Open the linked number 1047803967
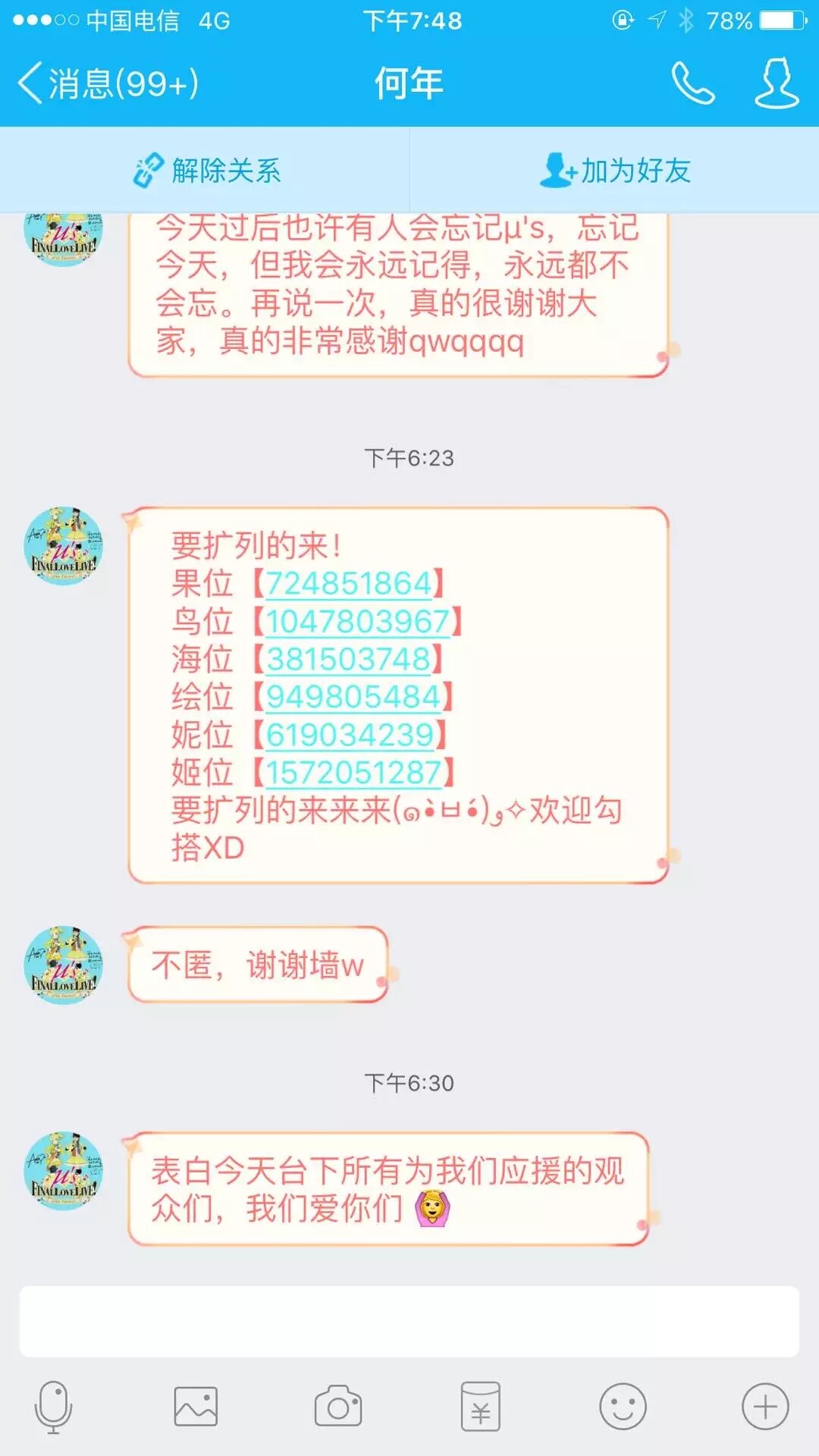 [x=357, y=622]
